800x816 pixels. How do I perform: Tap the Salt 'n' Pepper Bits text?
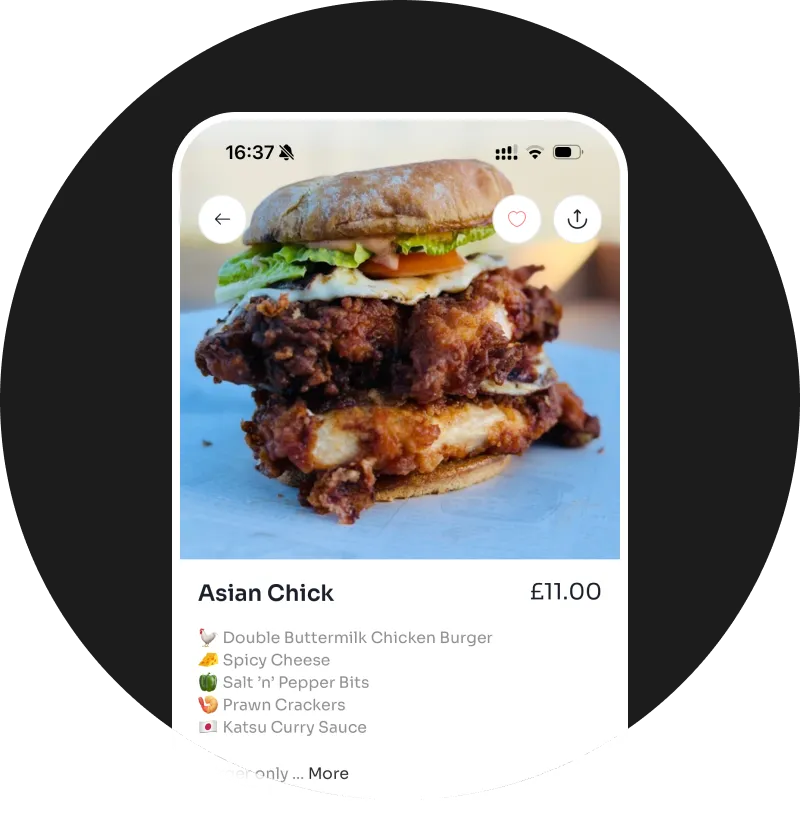pos(297,682)
